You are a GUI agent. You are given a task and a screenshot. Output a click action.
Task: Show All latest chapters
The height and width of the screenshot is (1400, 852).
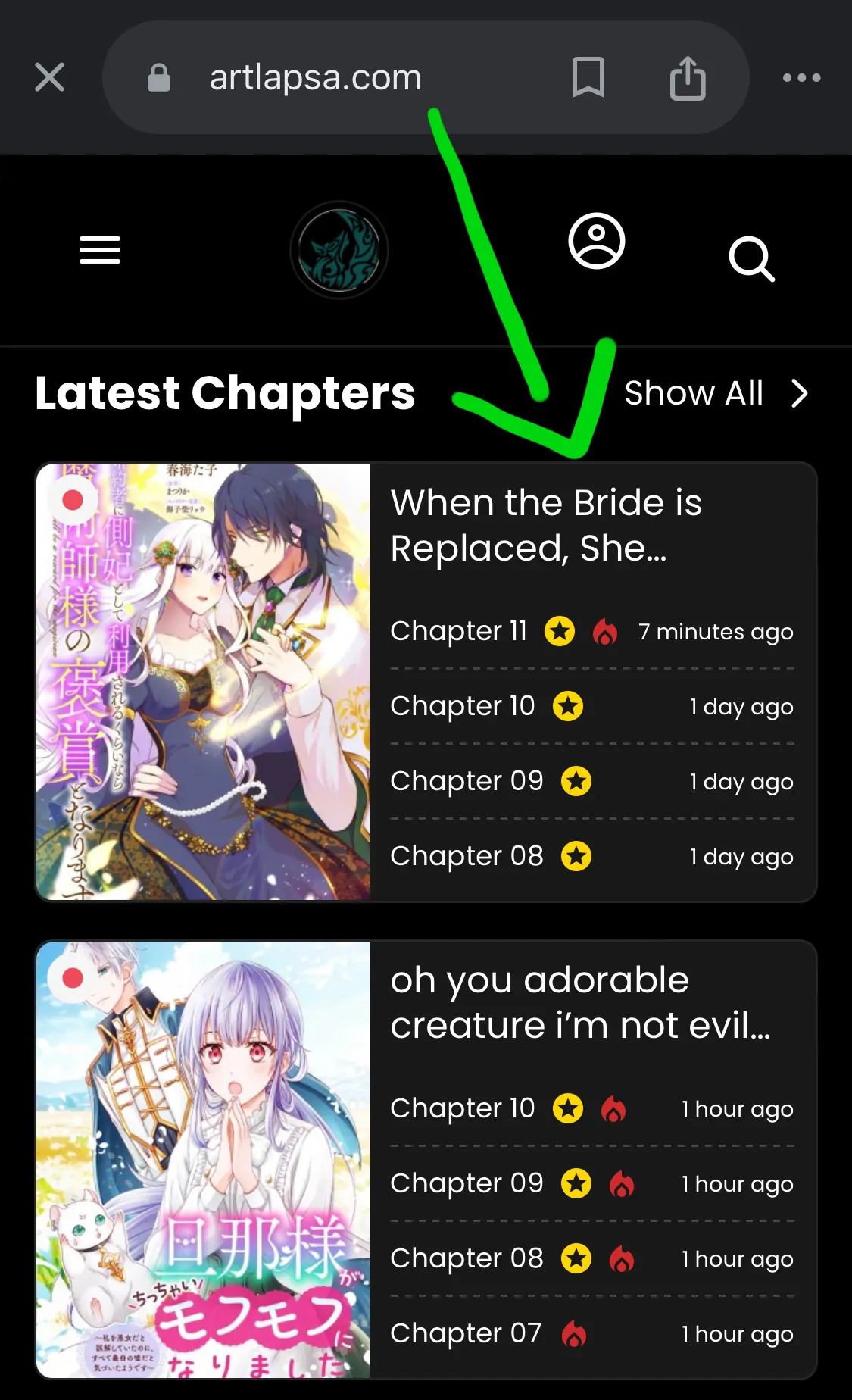tap(716, 393)
